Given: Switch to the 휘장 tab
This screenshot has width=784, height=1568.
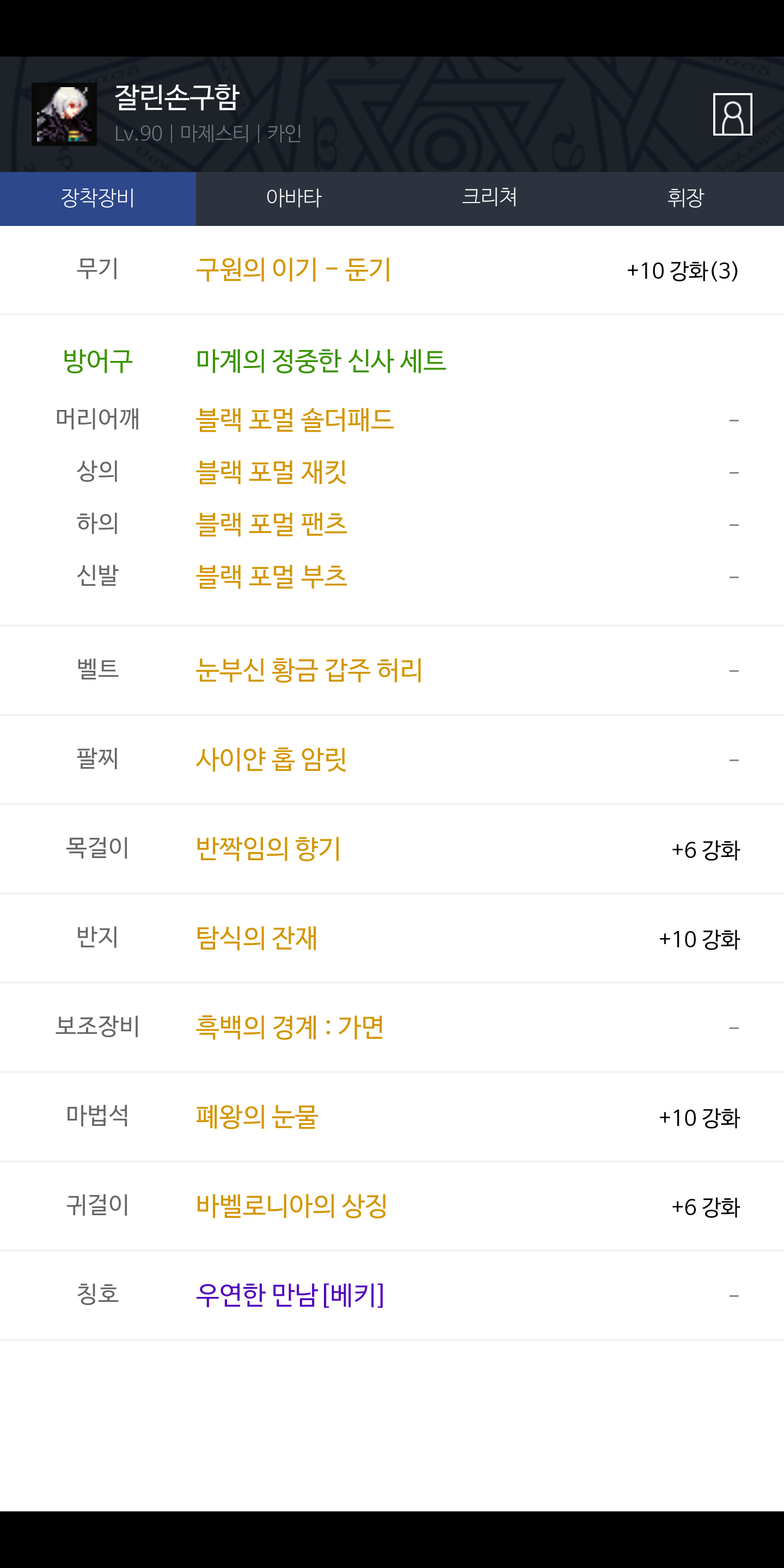Looking at the screenshot, I should [685, 198].
